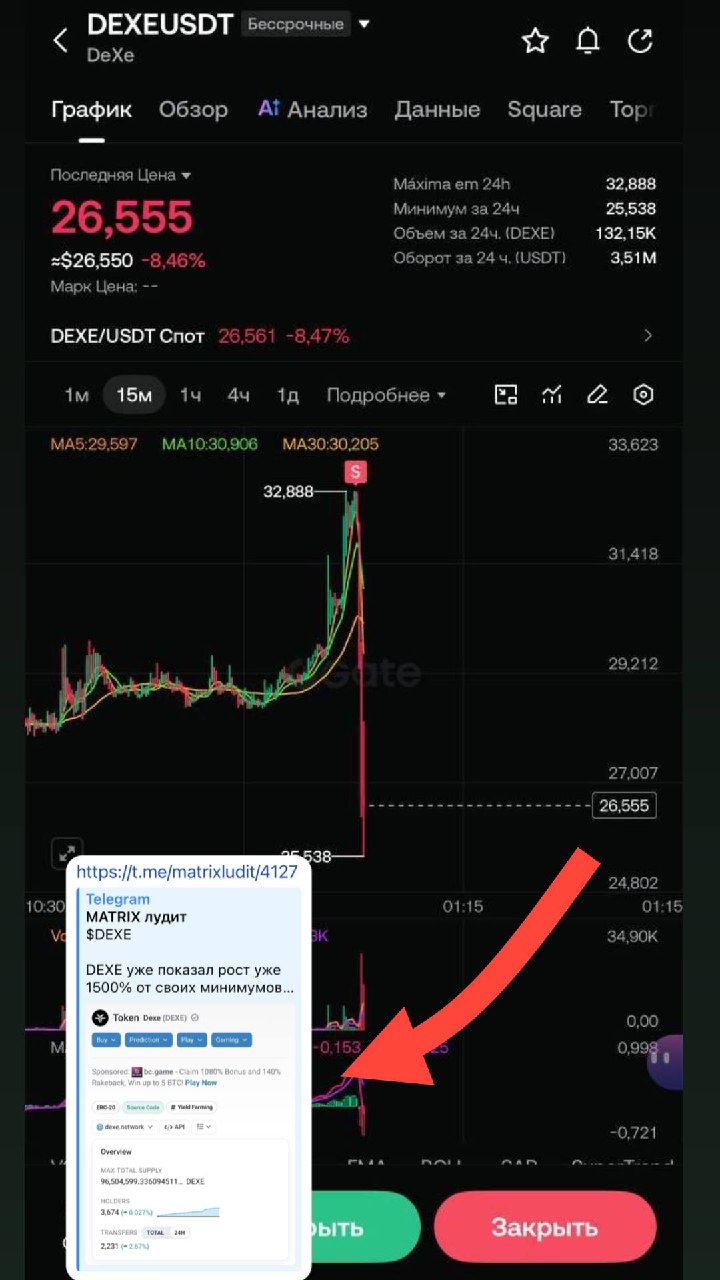Select the 1м chart timeframe

pos(76,395)
